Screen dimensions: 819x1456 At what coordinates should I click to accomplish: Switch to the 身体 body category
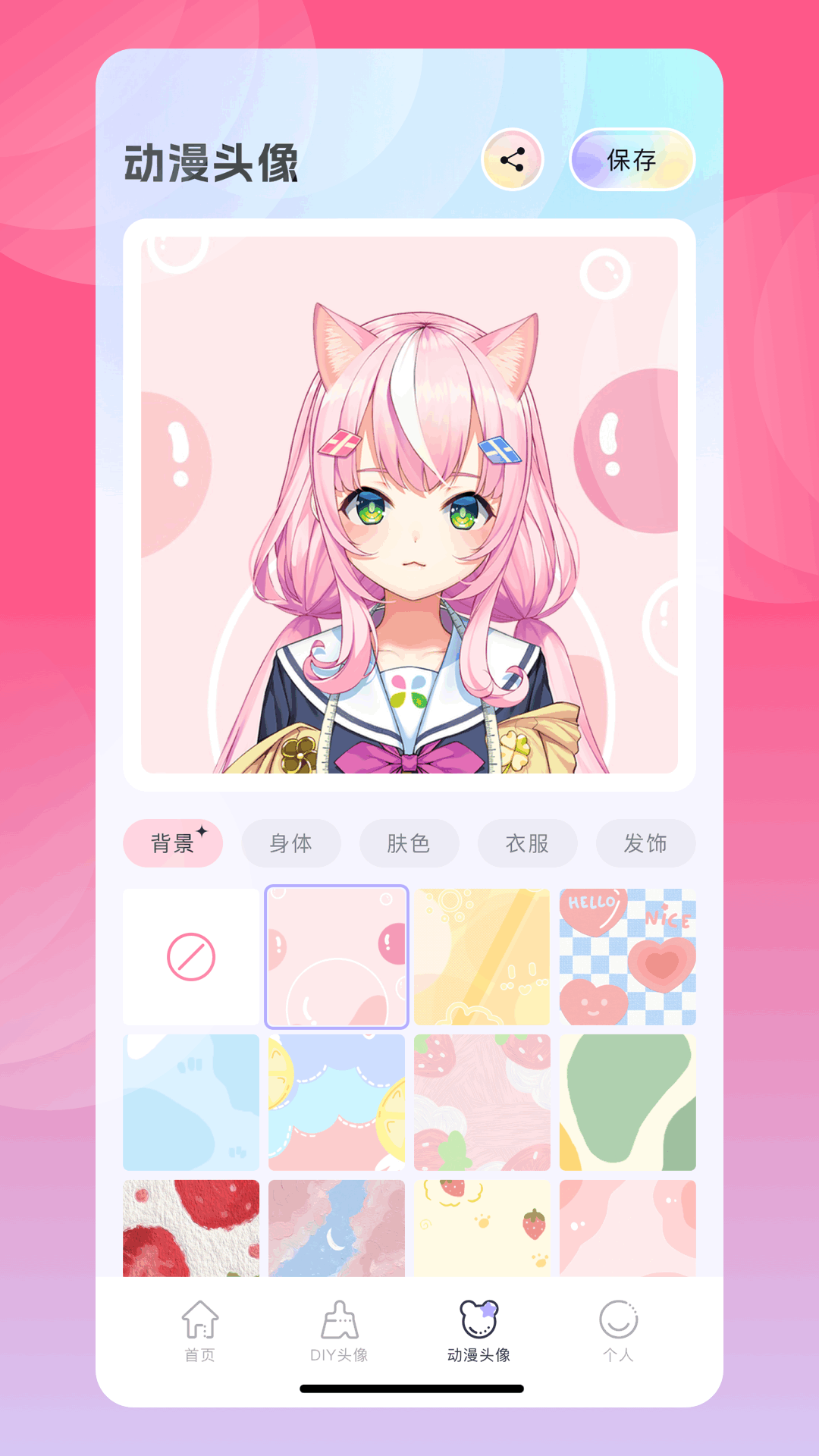pos(291,843)
